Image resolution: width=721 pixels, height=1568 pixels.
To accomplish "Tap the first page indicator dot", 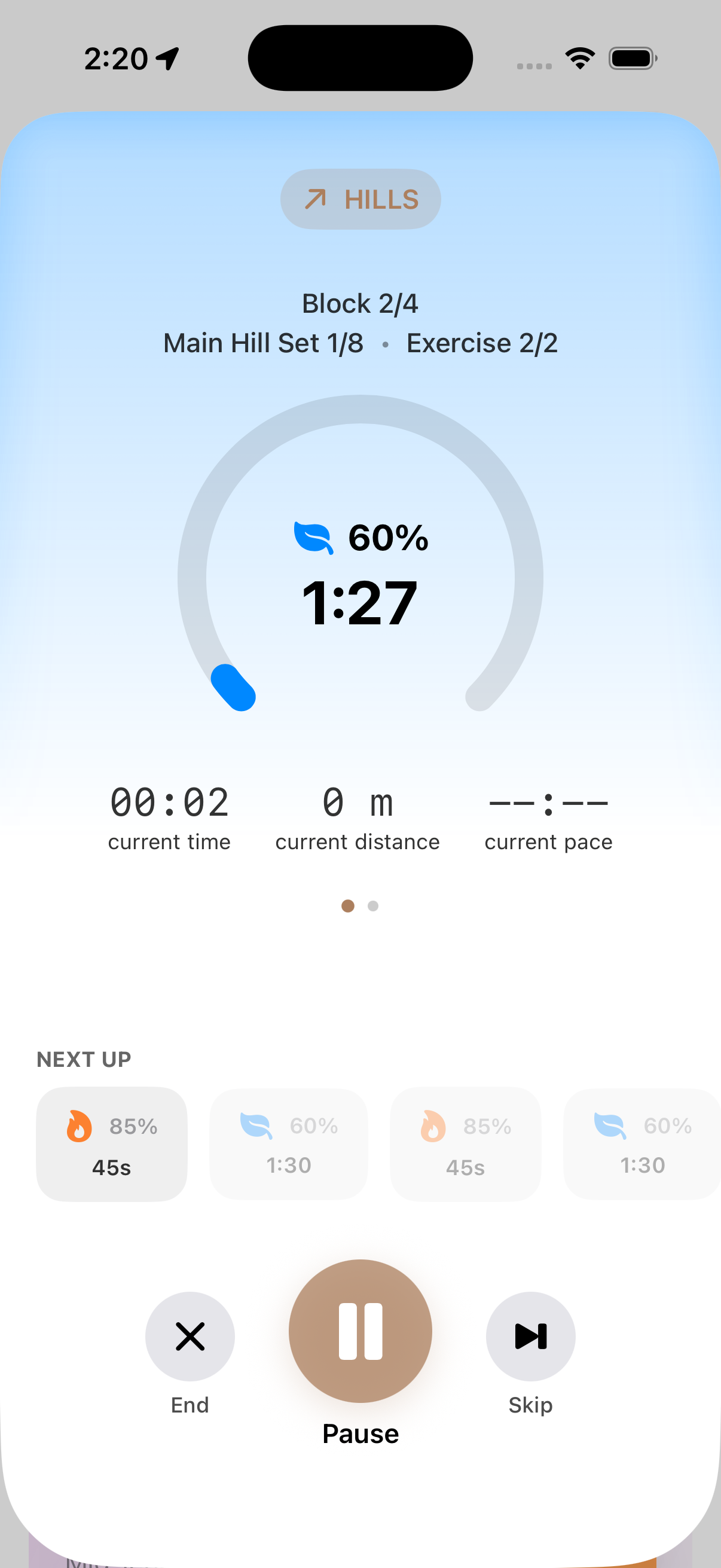I will (x=348, y=907).
